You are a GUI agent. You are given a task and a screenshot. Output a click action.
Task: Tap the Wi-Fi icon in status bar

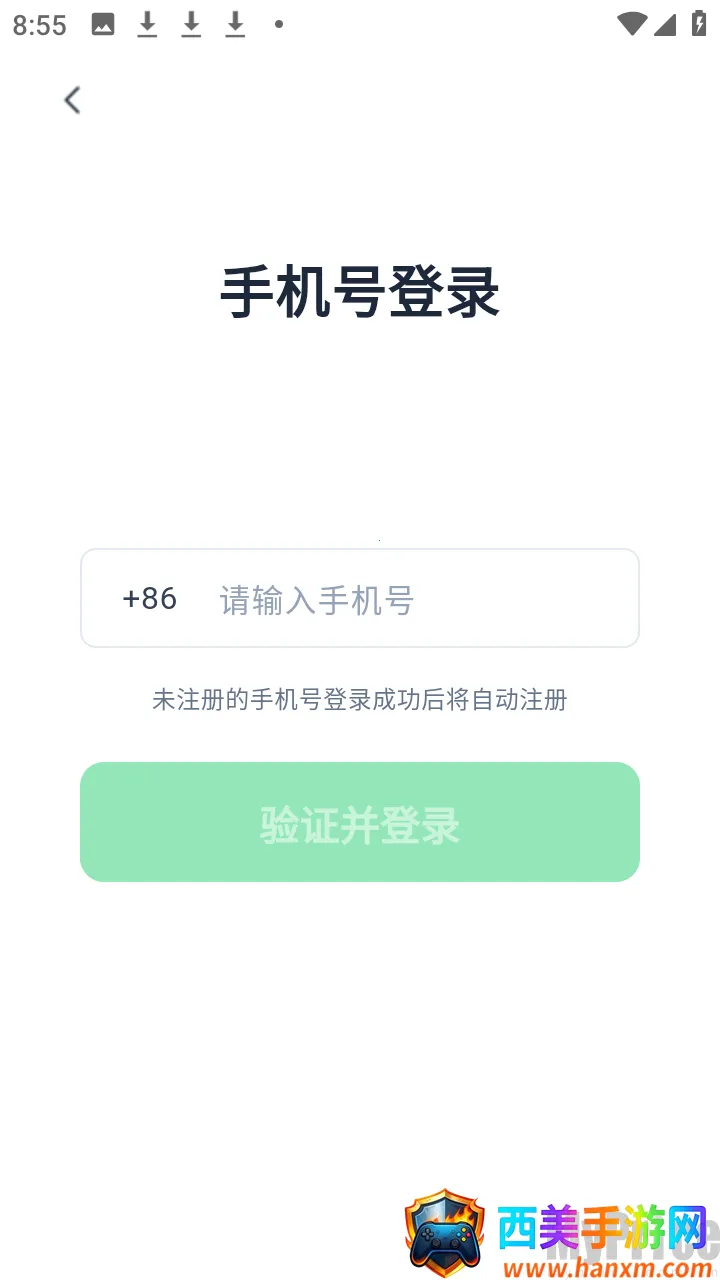pos(632,24)
